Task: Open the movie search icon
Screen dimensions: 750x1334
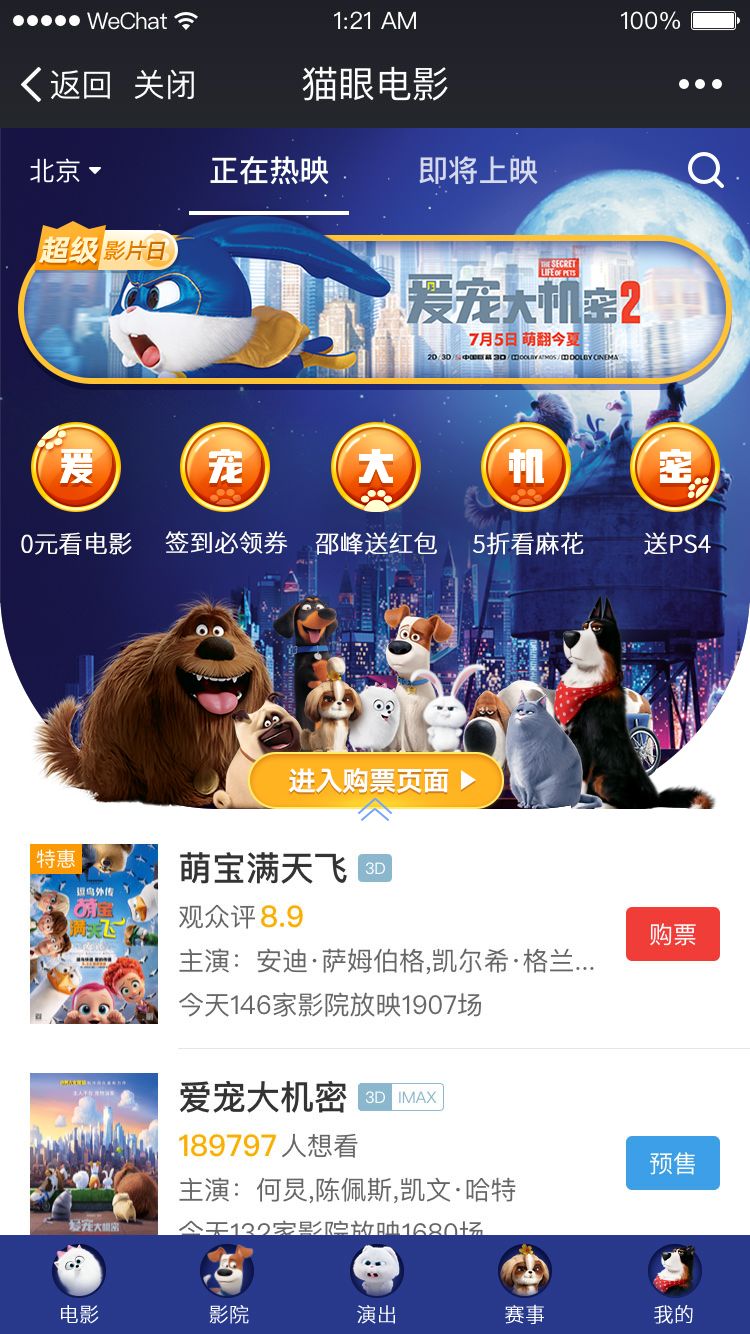Action: click(705, 171)
